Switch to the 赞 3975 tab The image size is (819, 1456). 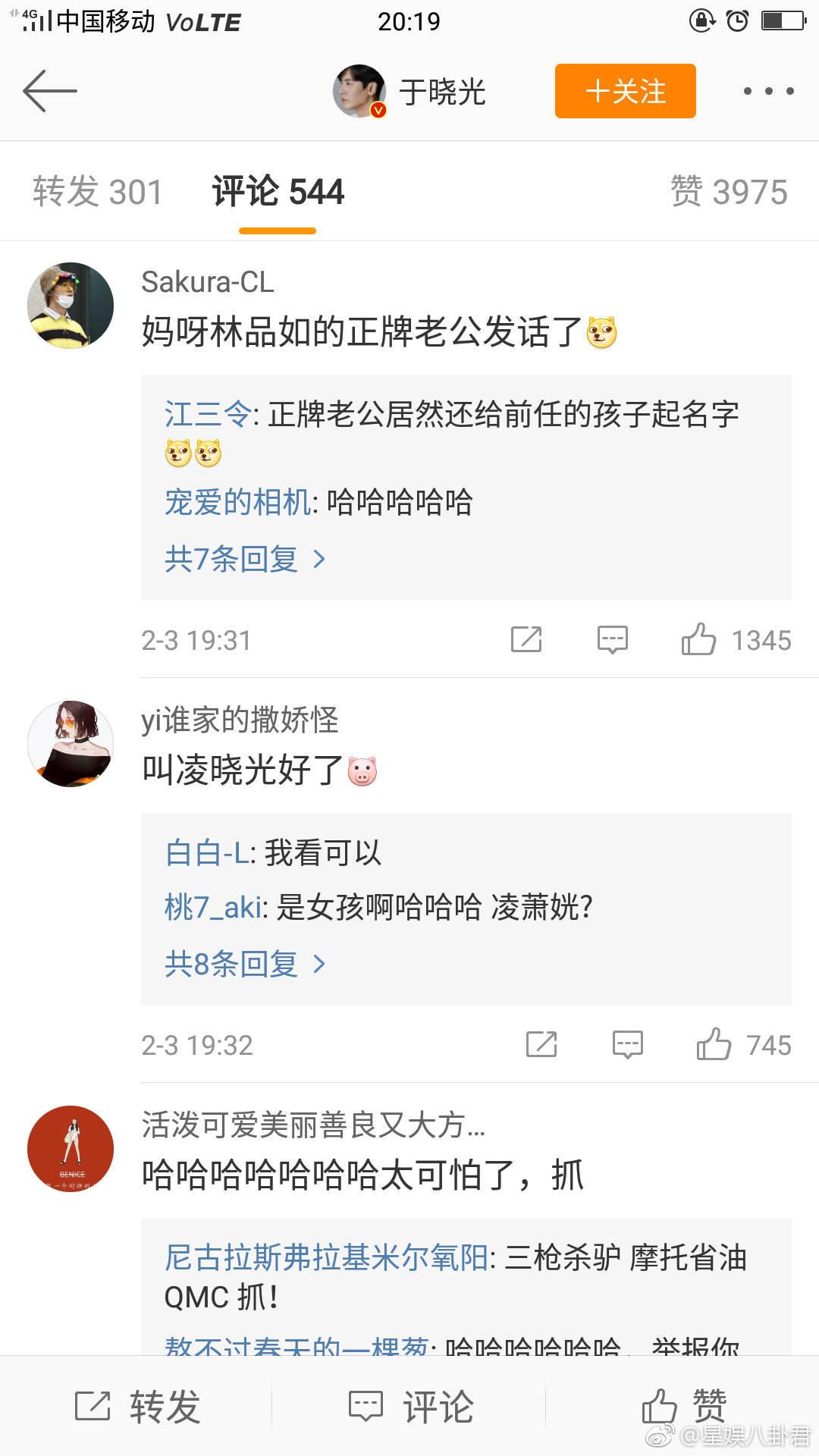pos(729,191)
